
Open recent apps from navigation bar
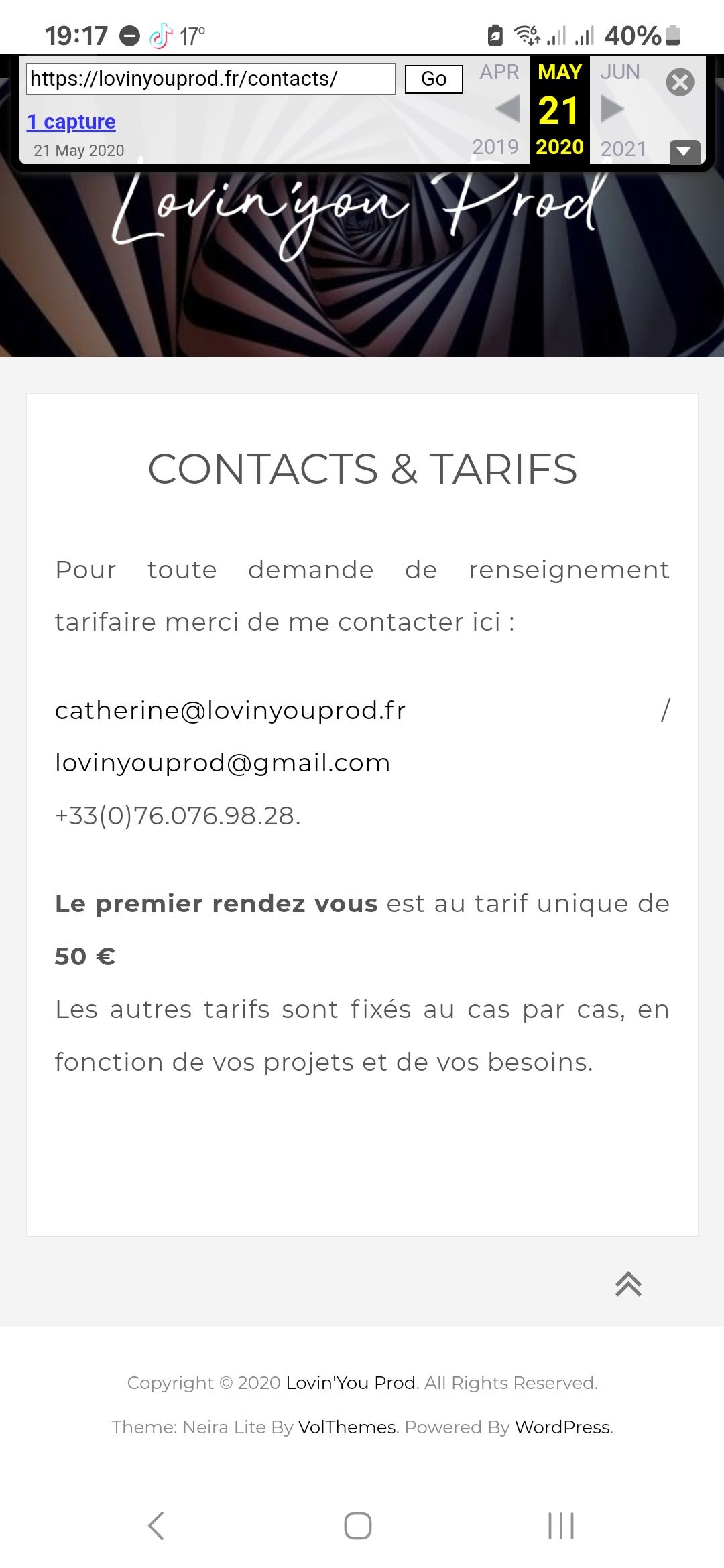coord(561,1526)
